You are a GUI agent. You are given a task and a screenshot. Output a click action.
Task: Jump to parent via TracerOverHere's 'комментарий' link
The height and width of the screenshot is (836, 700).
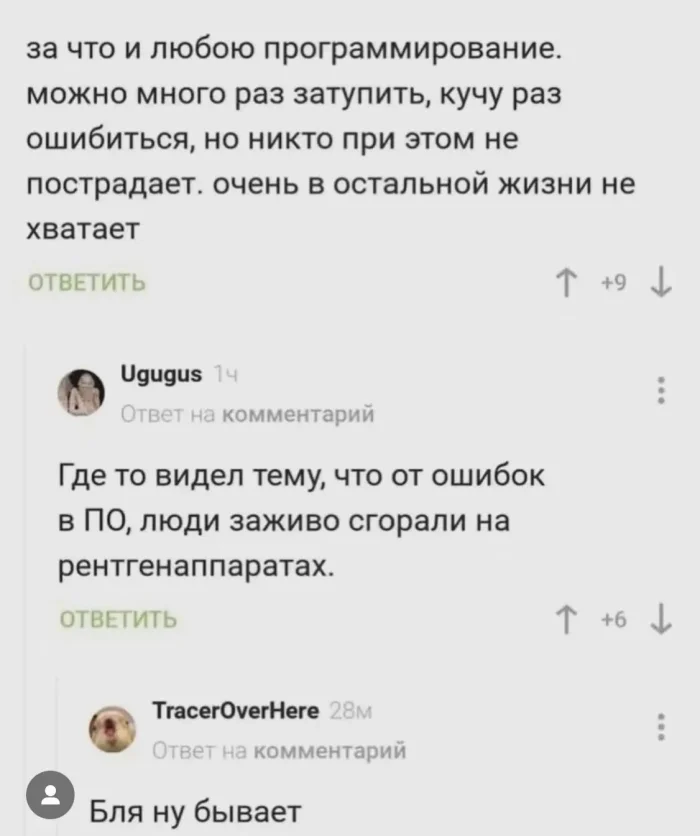[x=328, y=750]
